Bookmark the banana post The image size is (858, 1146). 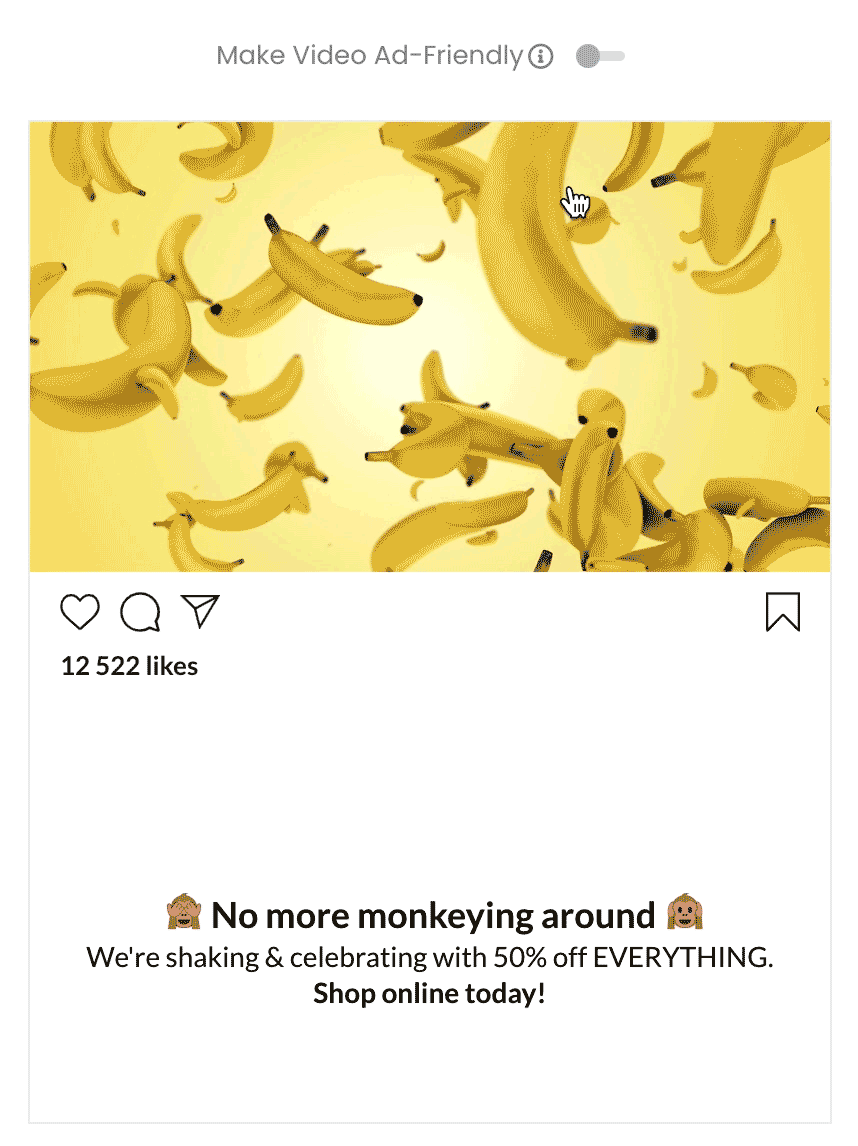point(783,612)
